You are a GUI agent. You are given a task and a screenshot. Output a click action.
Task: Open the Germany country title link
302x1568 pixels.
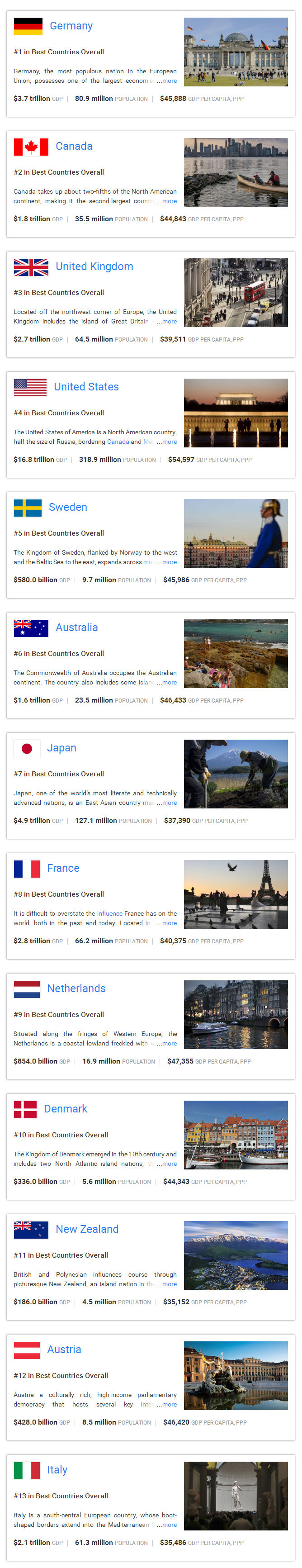click(71, 26)
